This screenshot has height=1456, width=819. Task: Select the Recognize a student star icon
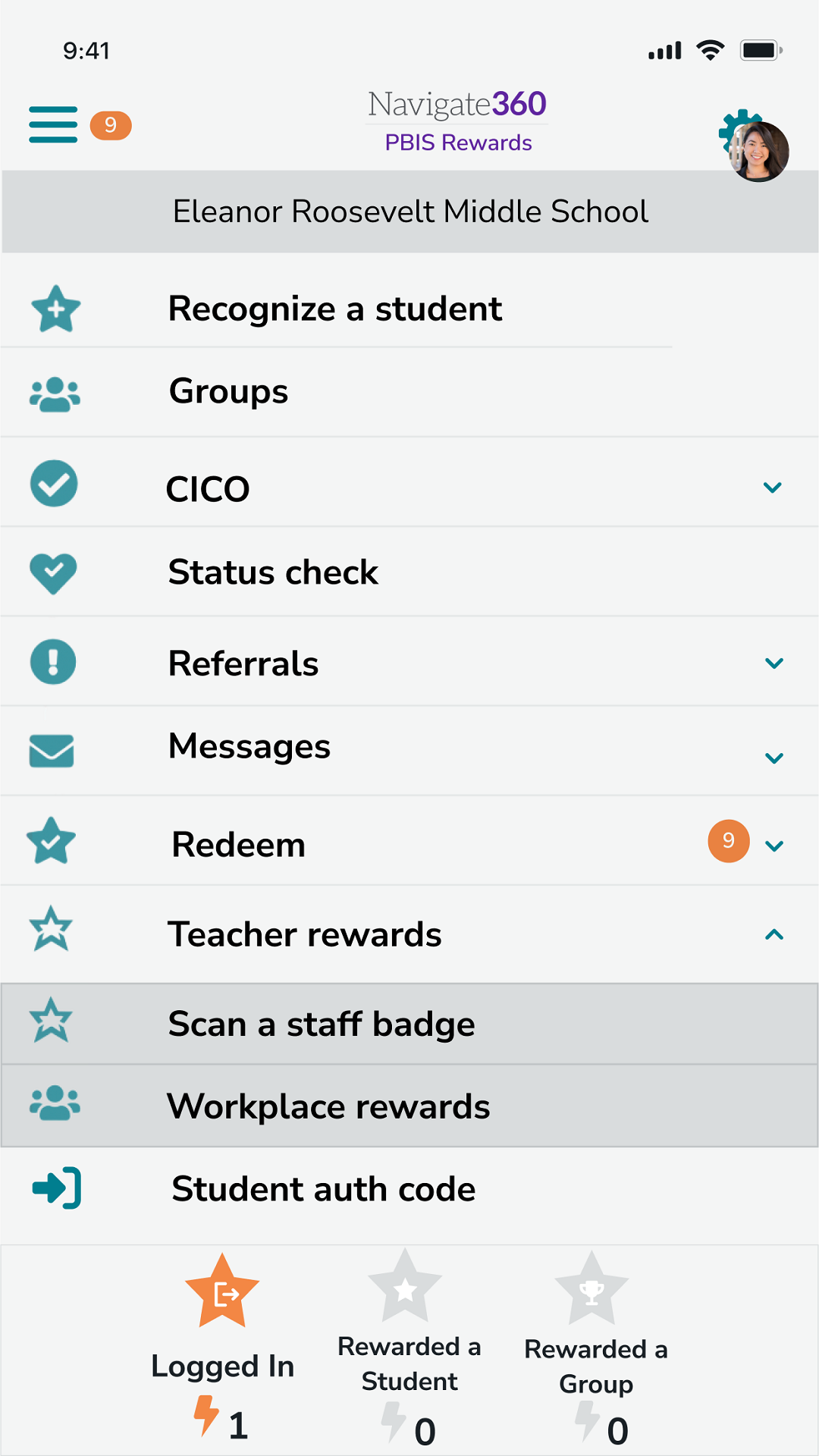click(x=55, y=309)
